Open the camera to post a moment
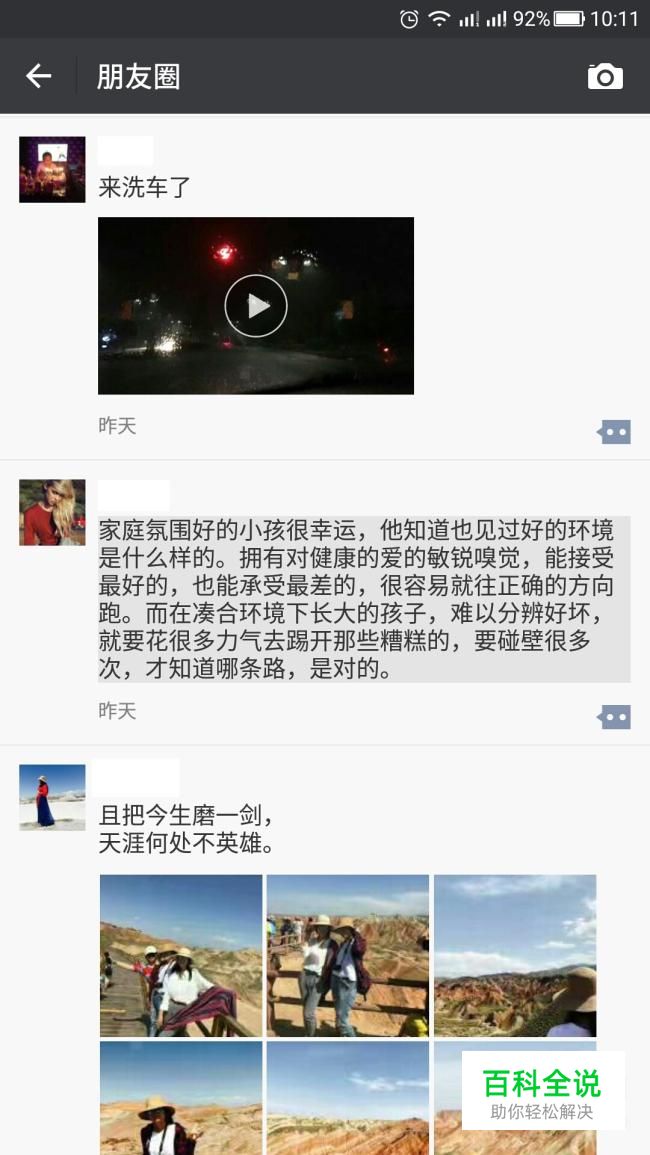Image resolution: width=650 pixels, height=1155 pixels. click(605, 77)
